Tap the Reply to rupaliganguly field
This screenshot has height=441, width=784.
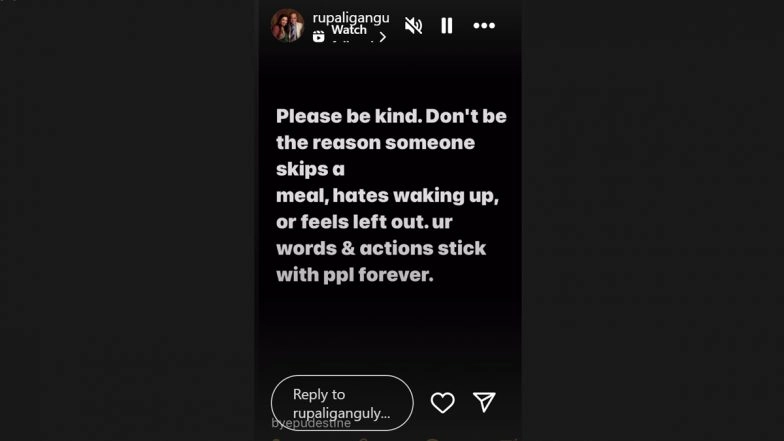coord(342,403)
